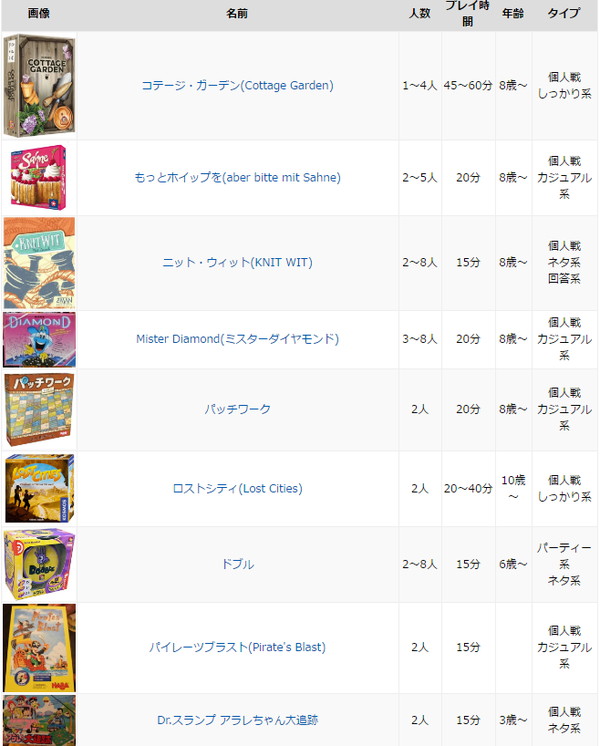This screenshot has width=600, height=746.
Task: Open the コテージ・ガーデン (Cottage Garden) link
Action: click(237, 86)
